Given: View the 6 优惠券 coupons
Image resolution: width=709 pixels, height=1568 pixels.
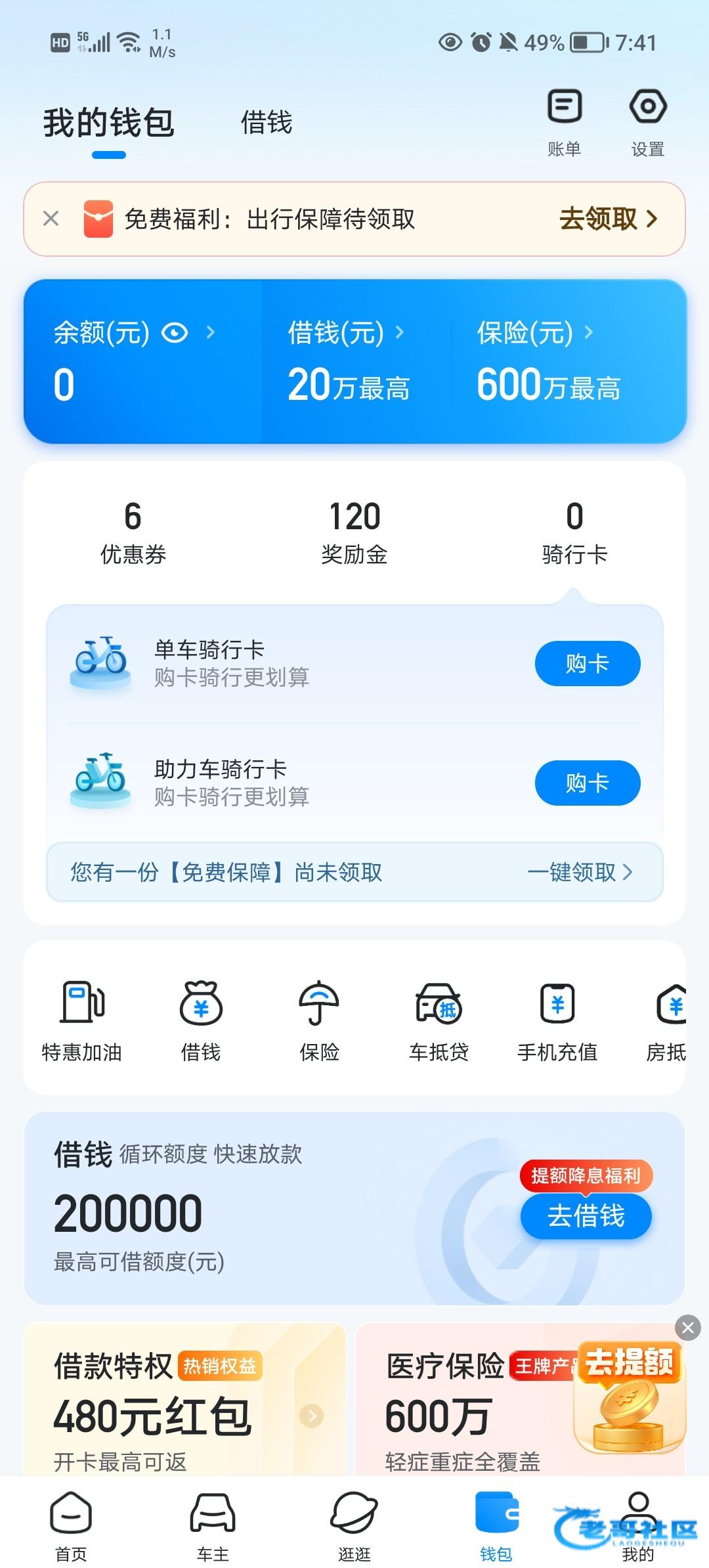Looking at the screenshot, I should [133, 532].
